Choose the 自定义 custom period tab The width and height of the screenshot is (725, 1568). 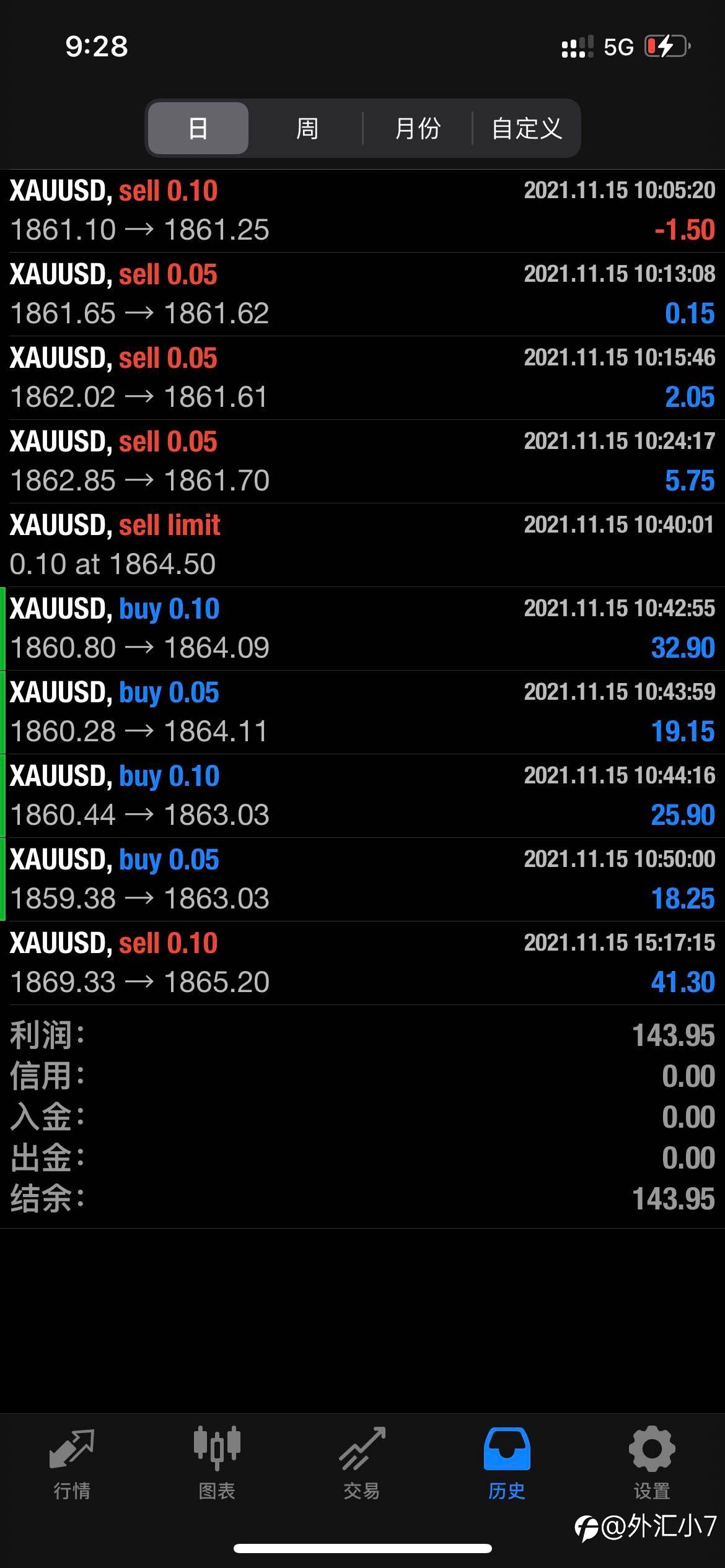click(526, 128)
